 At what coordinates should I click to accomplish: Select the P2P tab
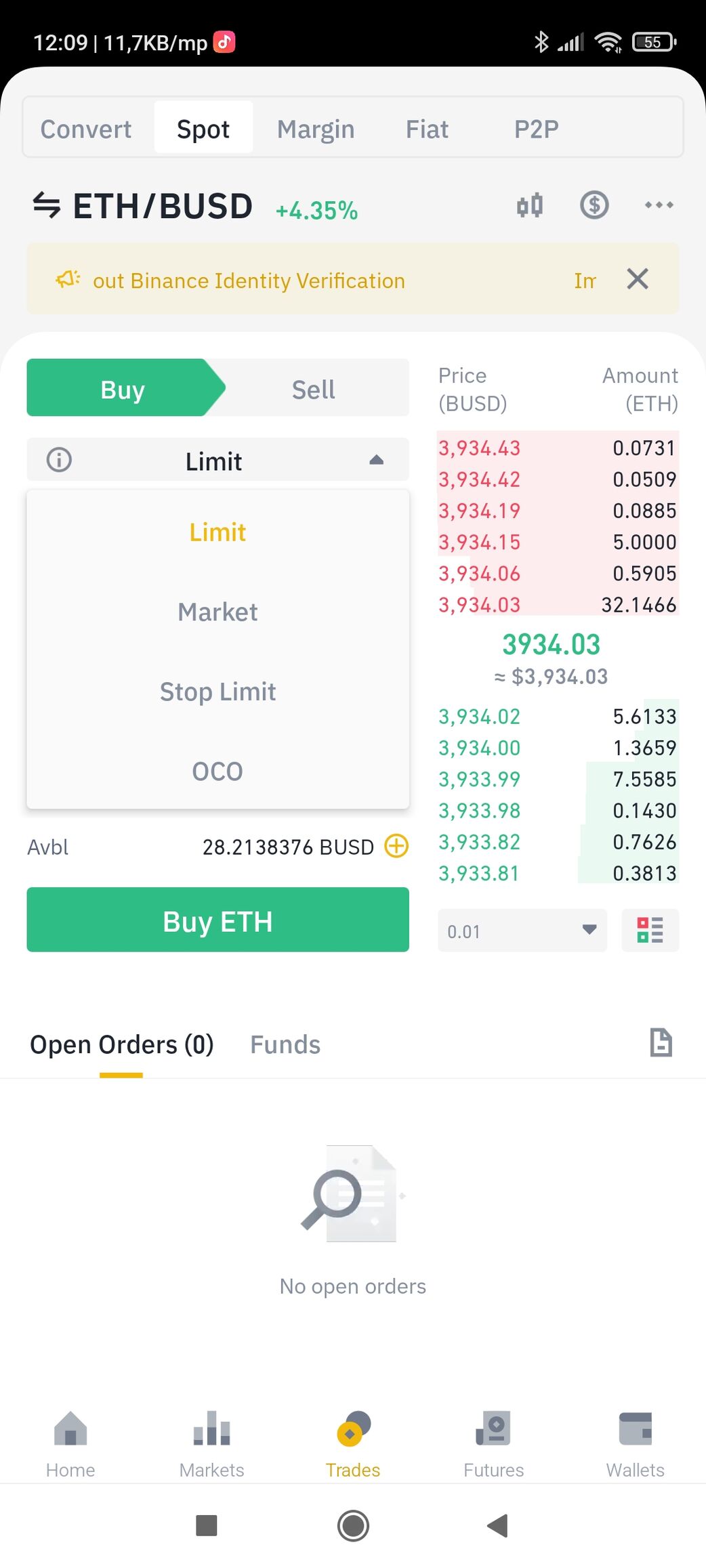coord(536,129)
